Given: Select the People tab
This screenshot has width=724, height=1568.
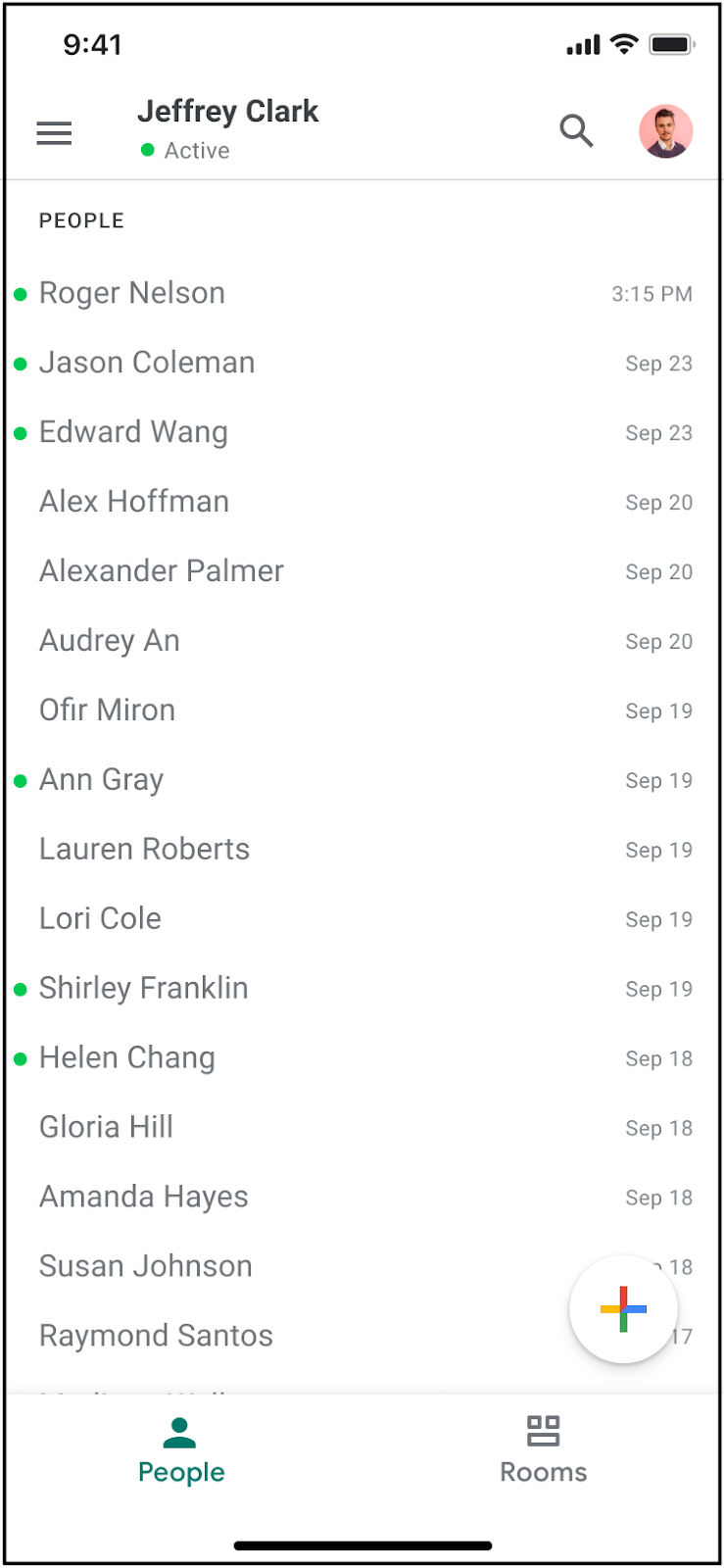Looking at the screenshot, I should [181, 1449].
